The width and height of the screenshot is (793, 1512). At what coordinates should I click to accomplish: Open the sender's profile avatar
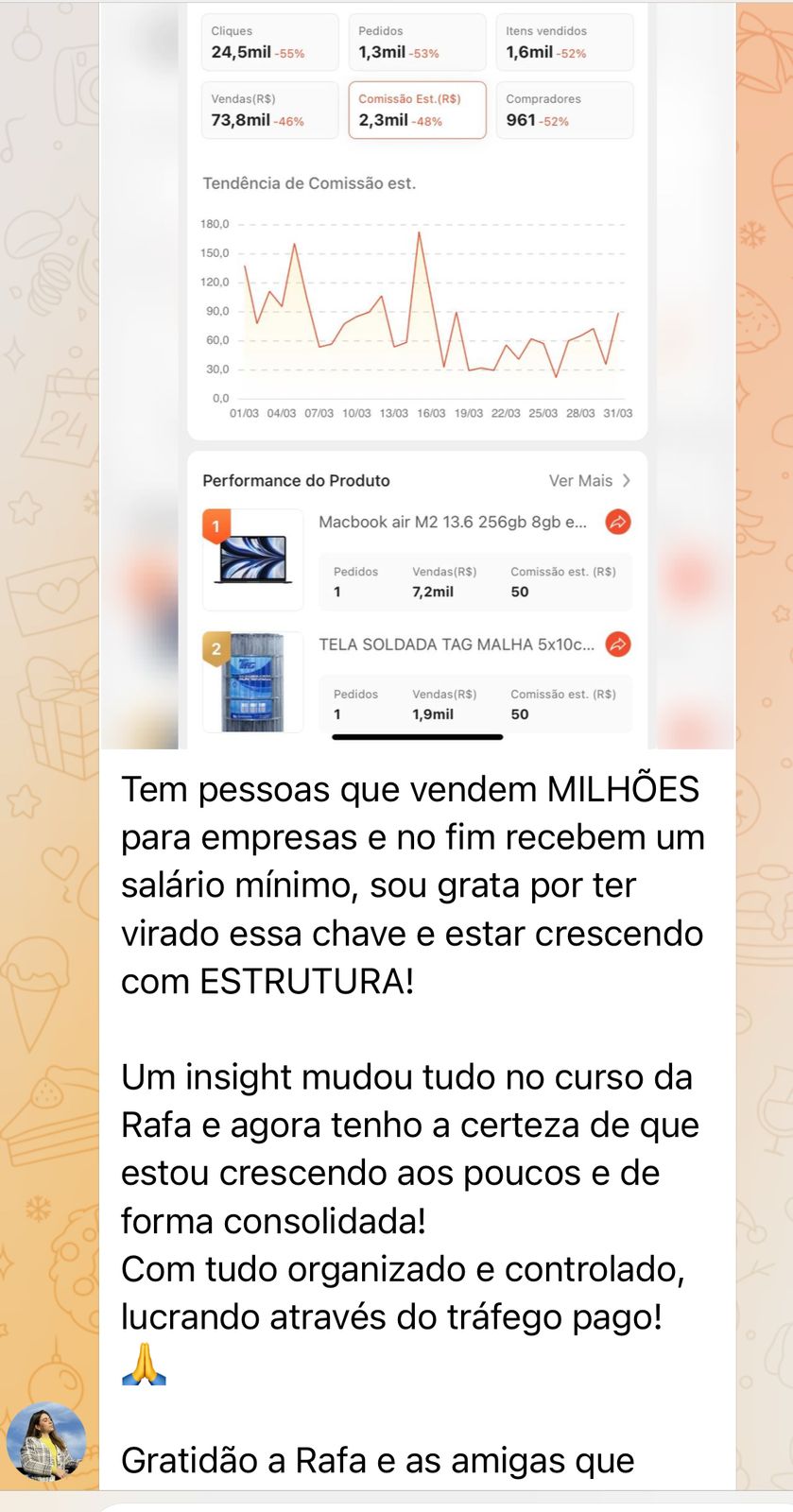[46, 1442]
